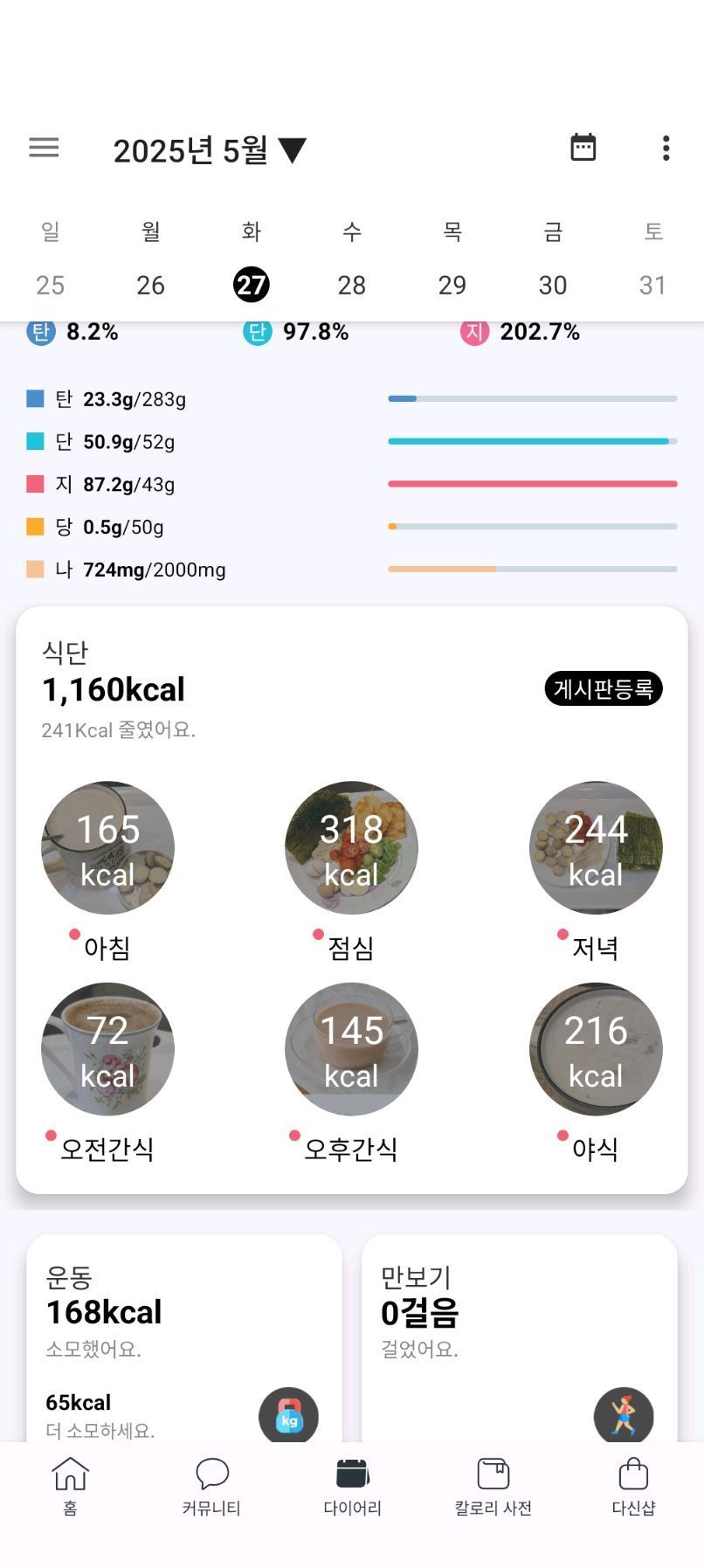Select date 28 in the week strip
Image resolution: width=704 pixels, height=1568 pixels.
click(351, 285)
